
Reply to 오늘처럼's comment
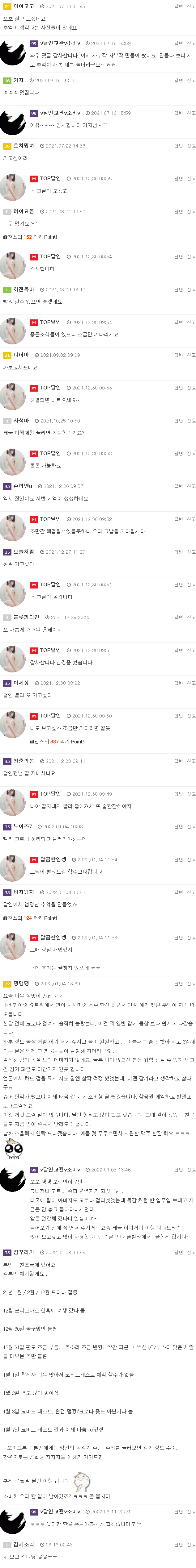tap(178, 552)
